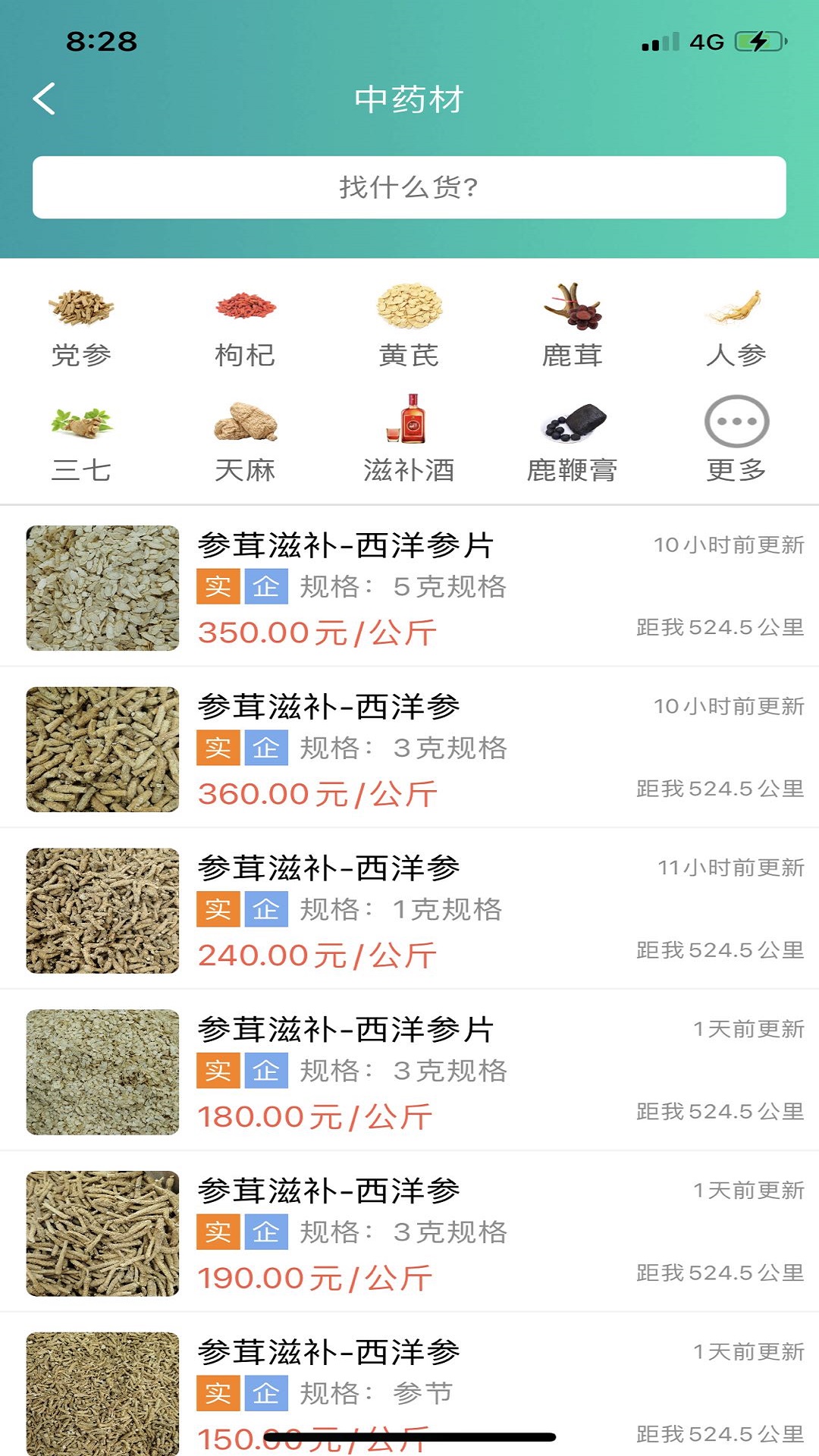Select the 滋补酒 category icon
This screenshot has height=1456, width=819.
click(x=409, y=423)
